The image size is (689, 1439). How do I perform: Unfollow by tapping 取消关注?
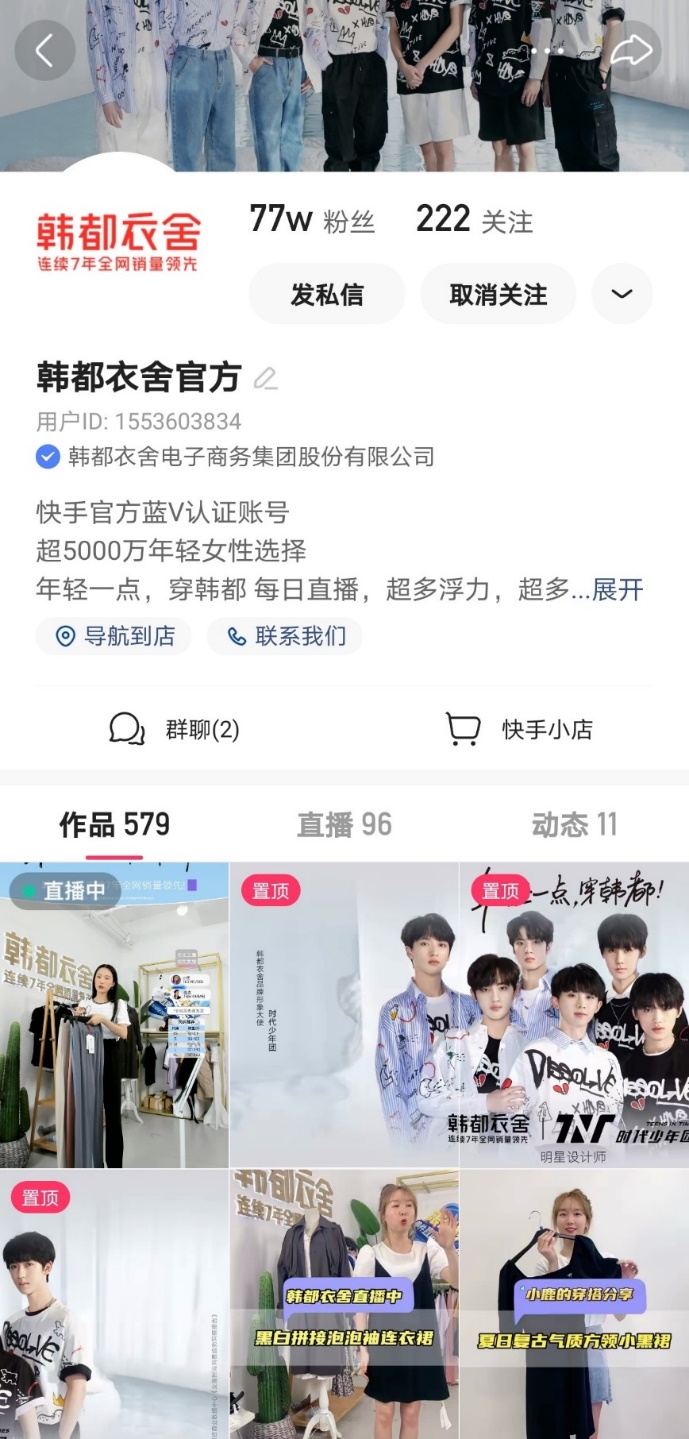pos(498,295)
